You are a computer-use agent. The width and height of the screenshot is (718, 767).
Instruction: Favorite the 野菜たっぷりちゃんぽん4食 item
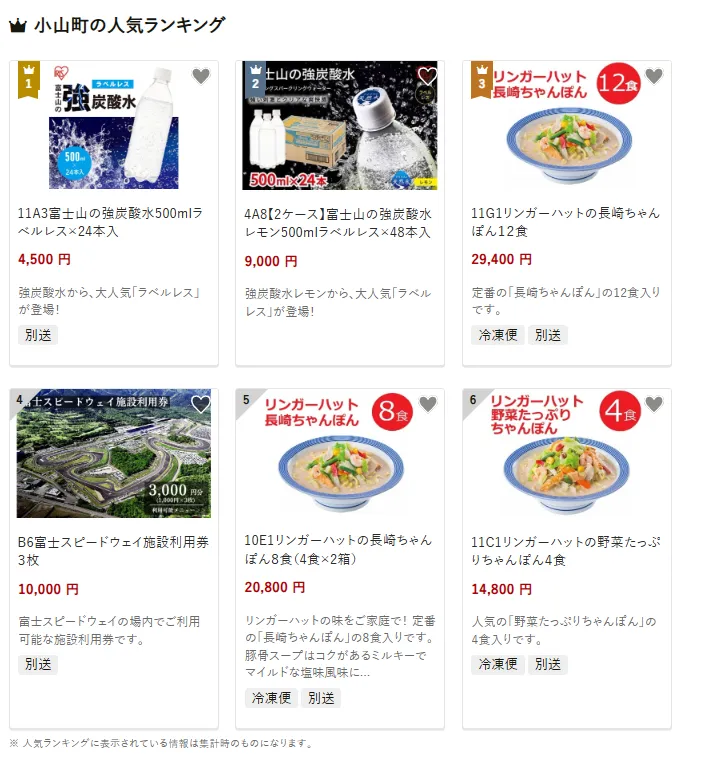coord(654,404)
